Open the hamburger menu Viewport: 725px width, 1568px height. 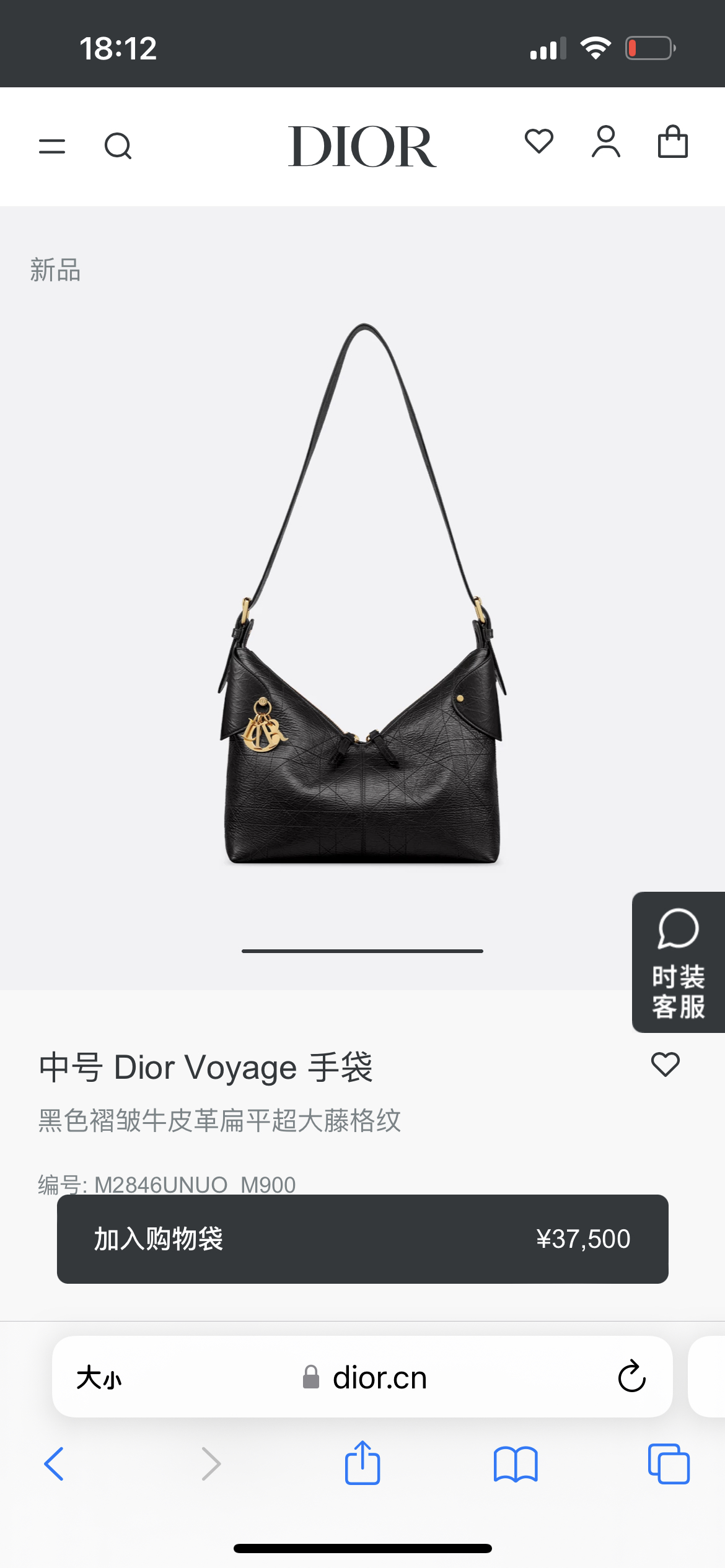click(x=52, y=146)
